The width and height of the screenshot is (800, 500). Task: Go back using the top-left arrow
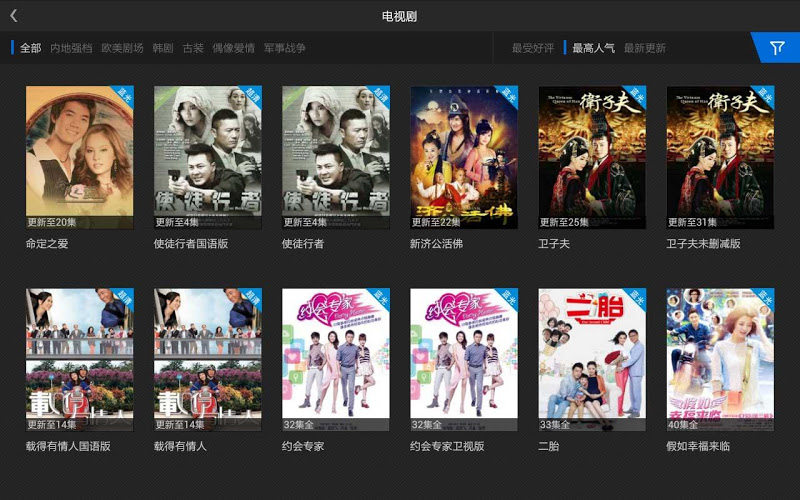click(x=14, y=16)
